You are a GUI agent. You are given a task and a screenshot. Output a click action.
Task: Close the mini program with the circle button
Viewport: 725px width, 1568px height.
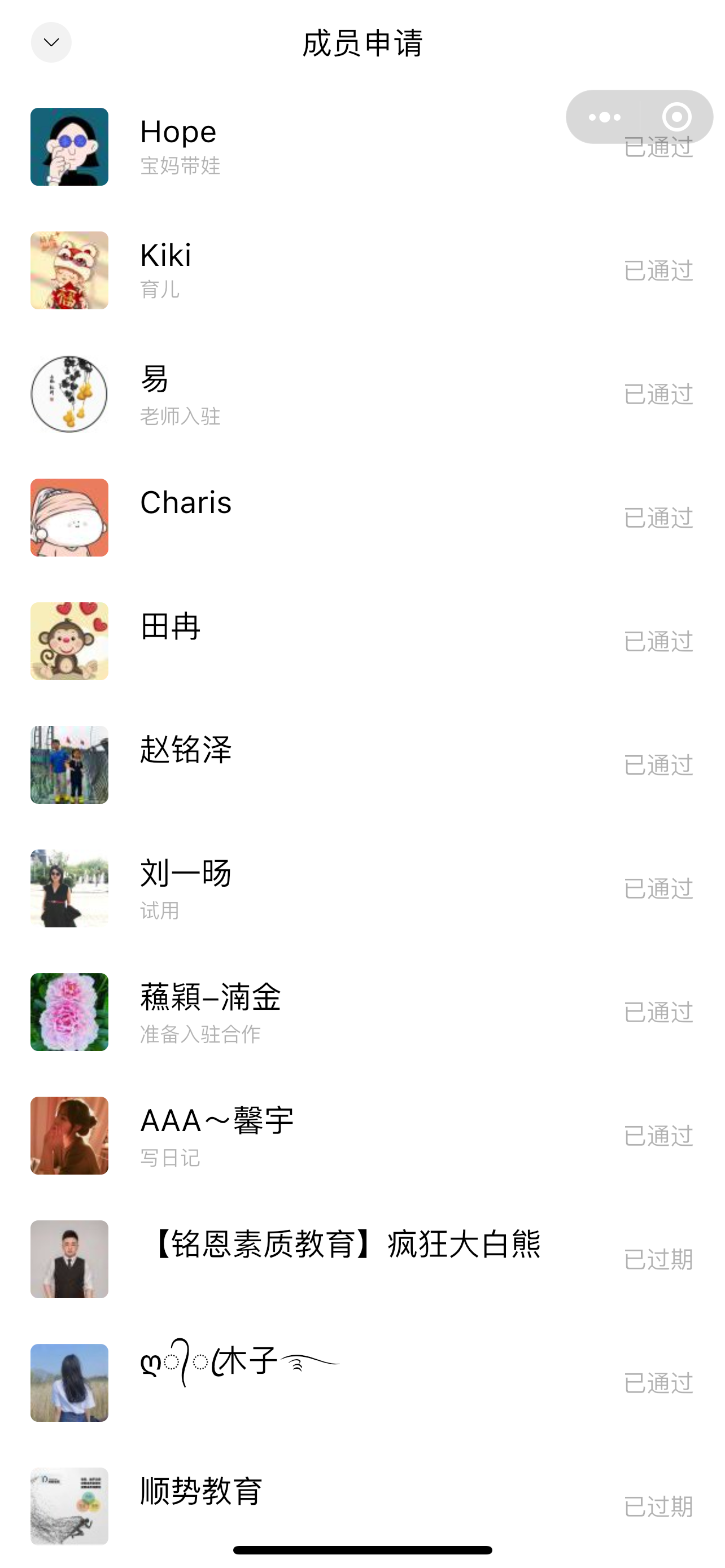[x=676, y=117]
